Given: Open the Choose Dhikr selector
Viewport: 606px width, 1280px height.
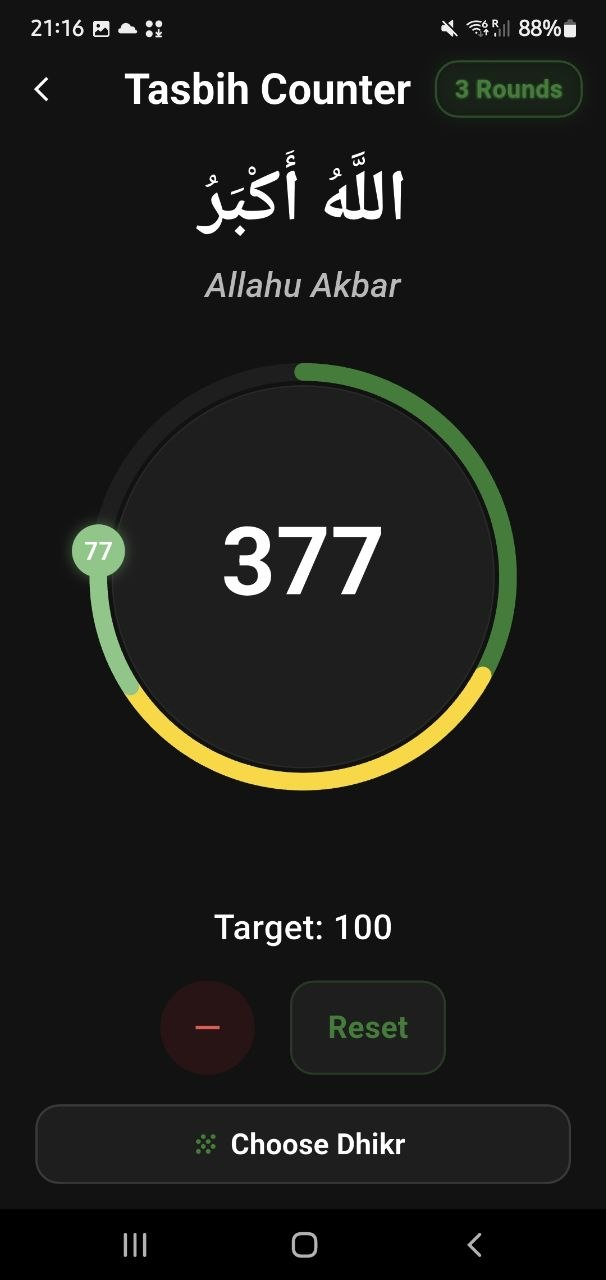Looking at the screenshot, I should click(303, 1144).
